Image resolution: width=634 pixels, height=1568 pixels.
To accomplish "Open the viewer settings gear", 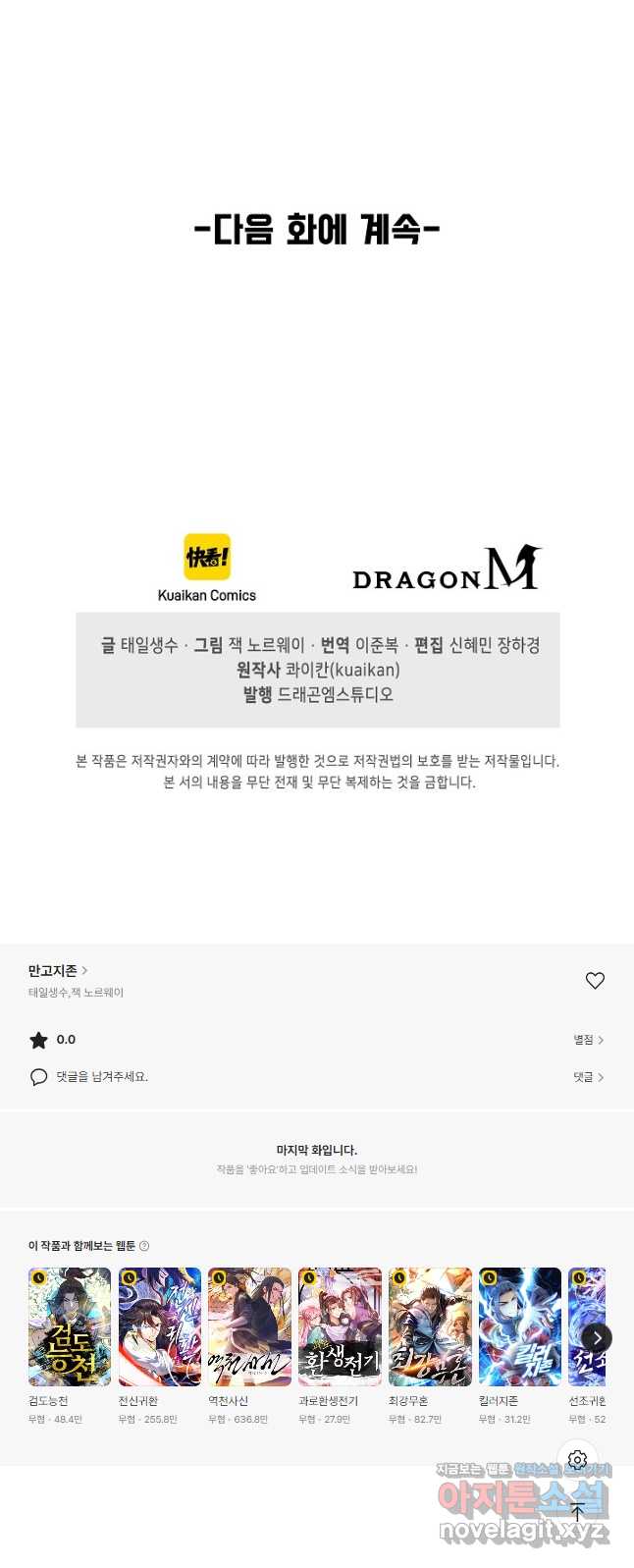I will [577, 1460].
